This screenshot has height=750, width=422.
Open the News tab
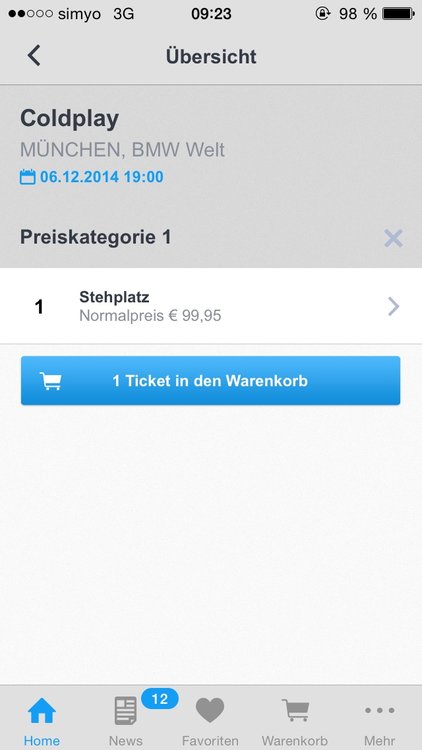pyautogui.click(x=126, y=719)
